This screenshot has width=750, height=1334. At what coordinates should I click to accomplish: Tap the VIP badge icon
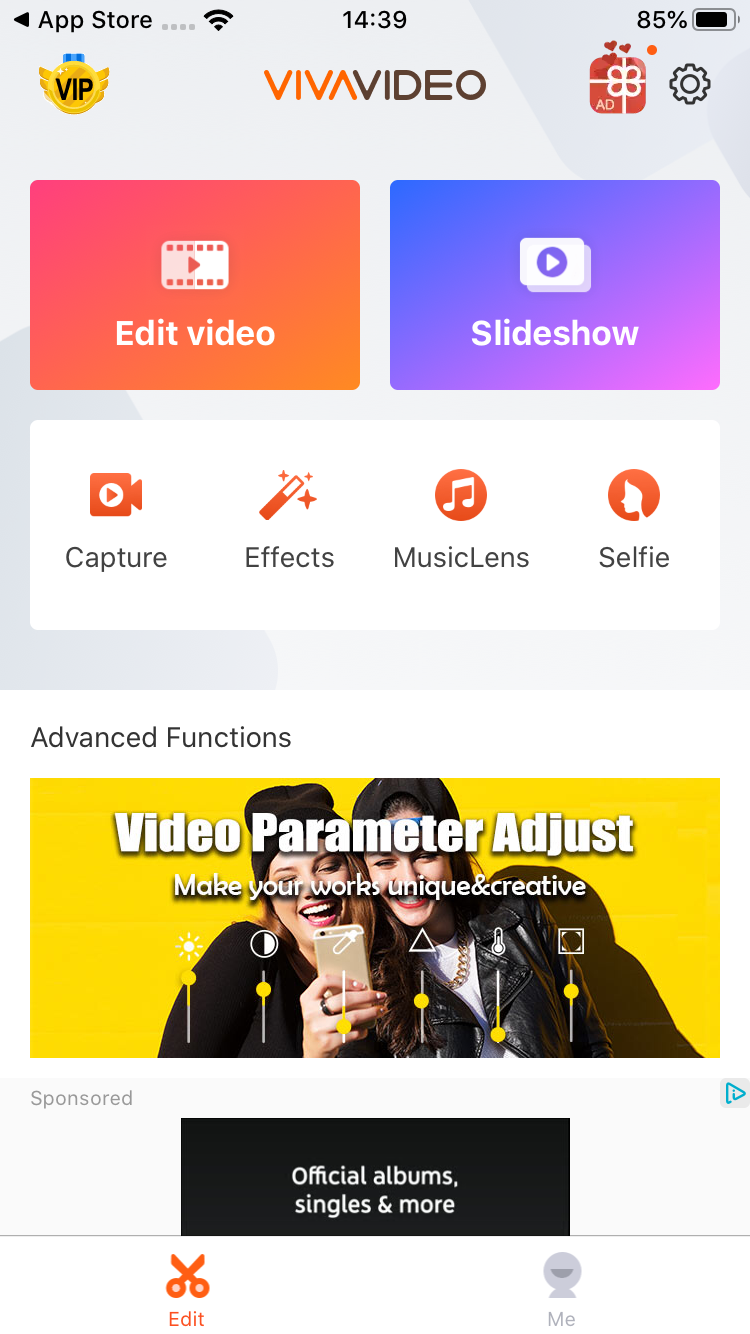(x=73, y=84)
